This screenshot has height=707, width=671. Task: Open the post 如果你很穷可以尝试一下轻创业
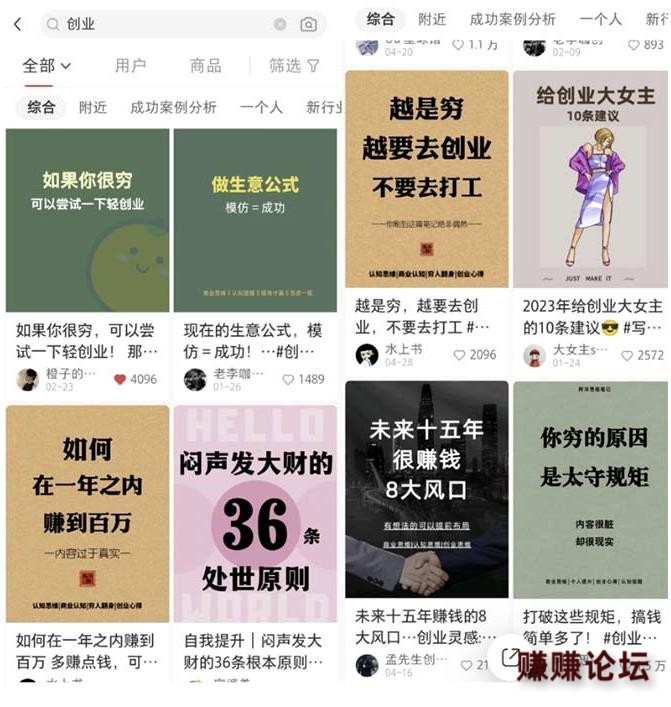87,220
